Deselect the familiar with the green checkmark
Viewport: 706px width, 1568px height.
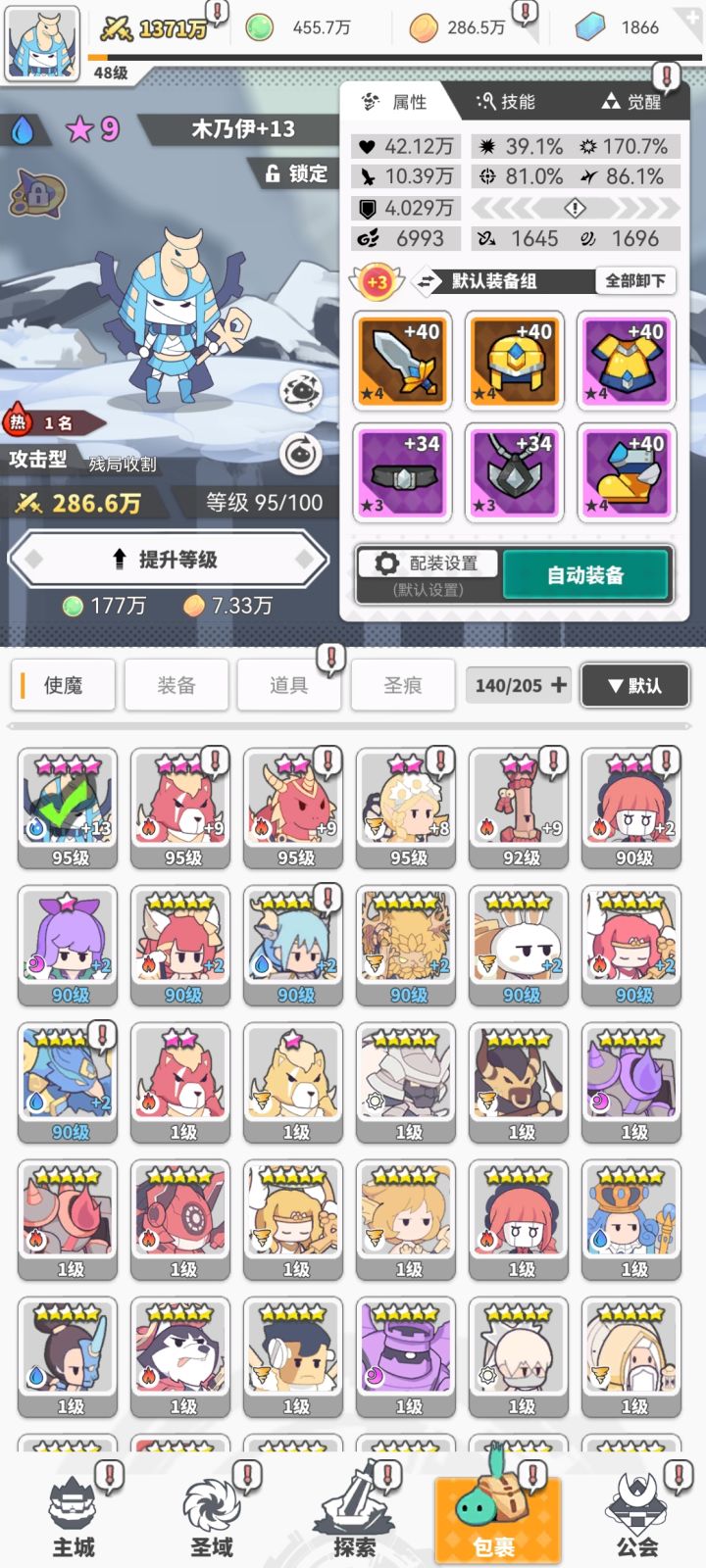(x=65, y=808)
